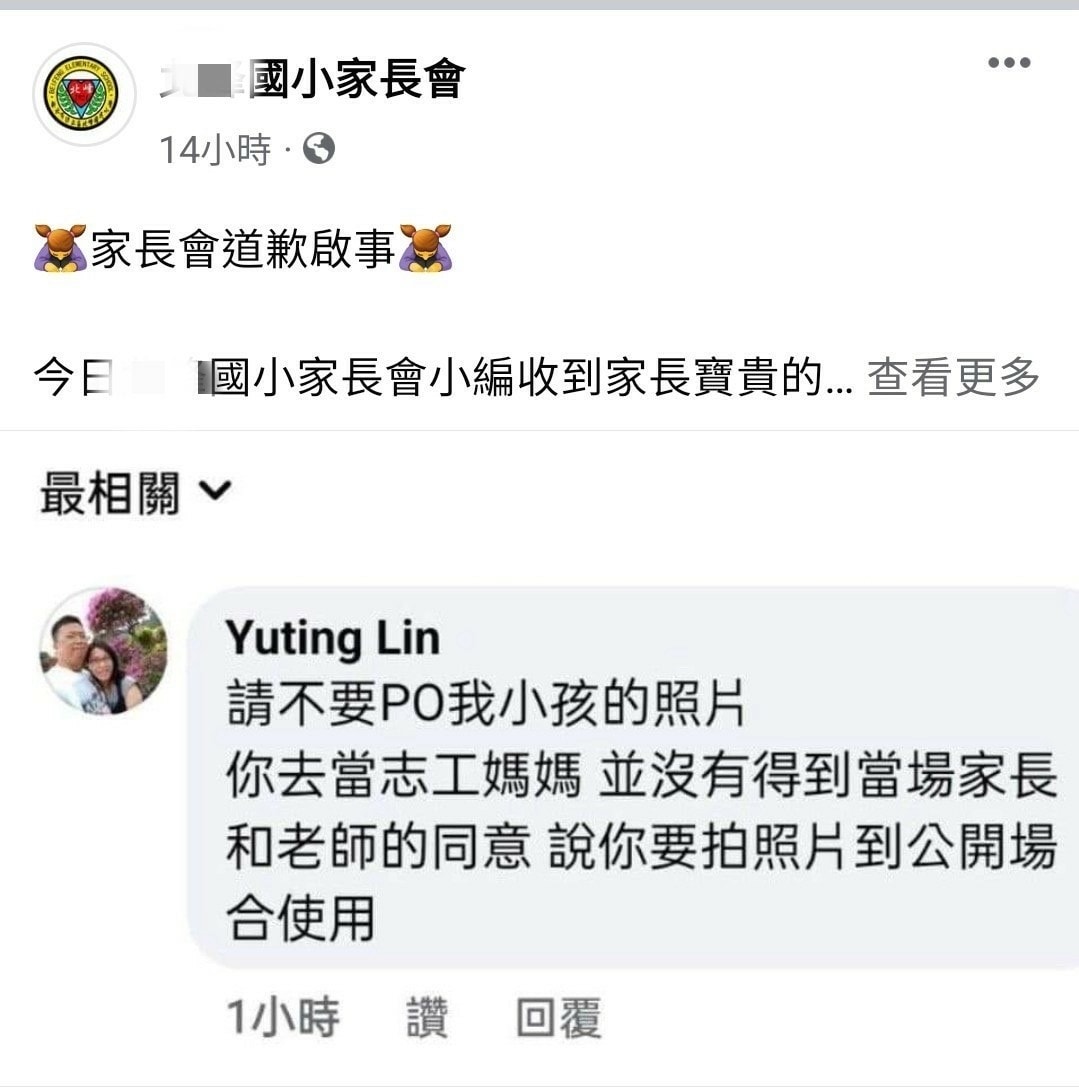Reply to Yuting Lin's comment with 回覆

pyautogui.click(x=558, y=1019)
